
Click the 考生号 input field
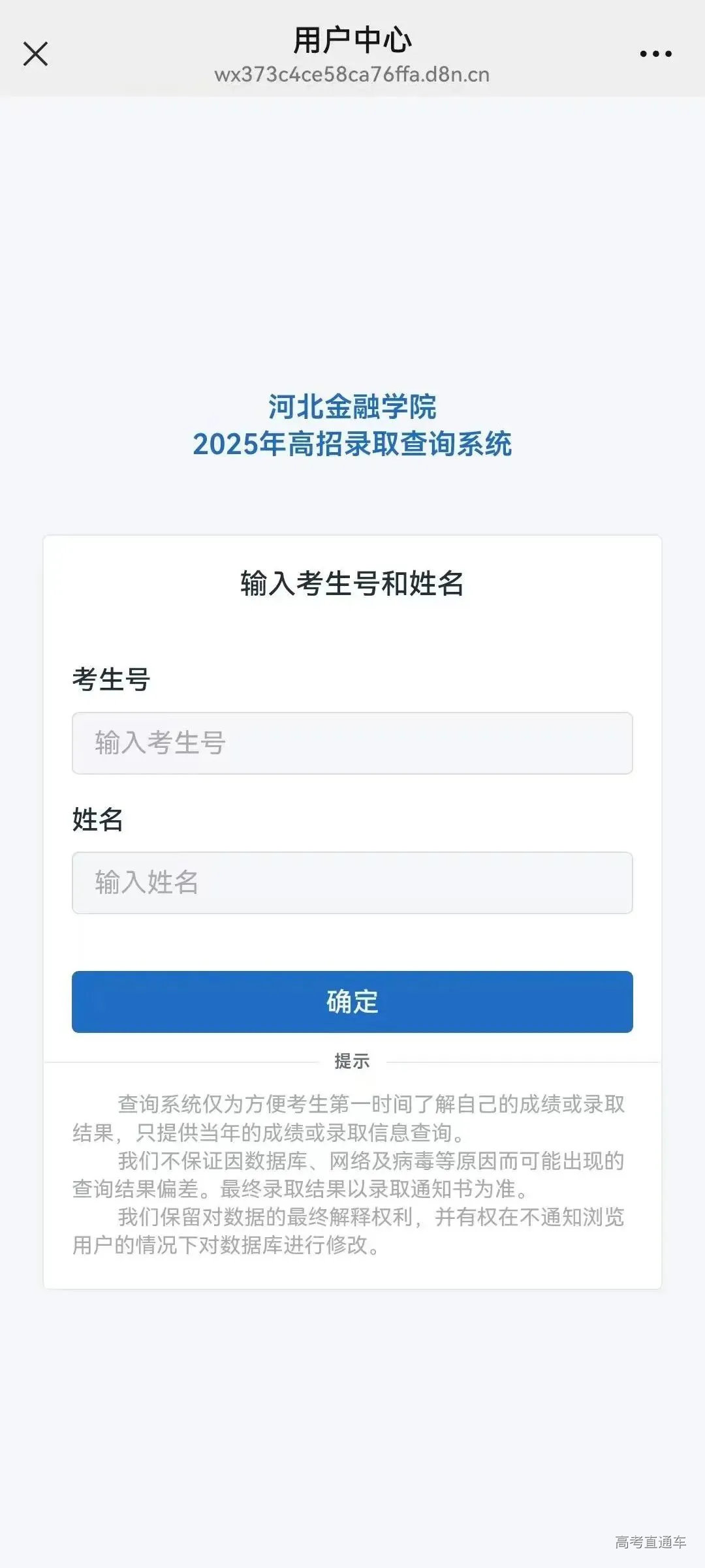pyautogui.click(x=352, y=743)
